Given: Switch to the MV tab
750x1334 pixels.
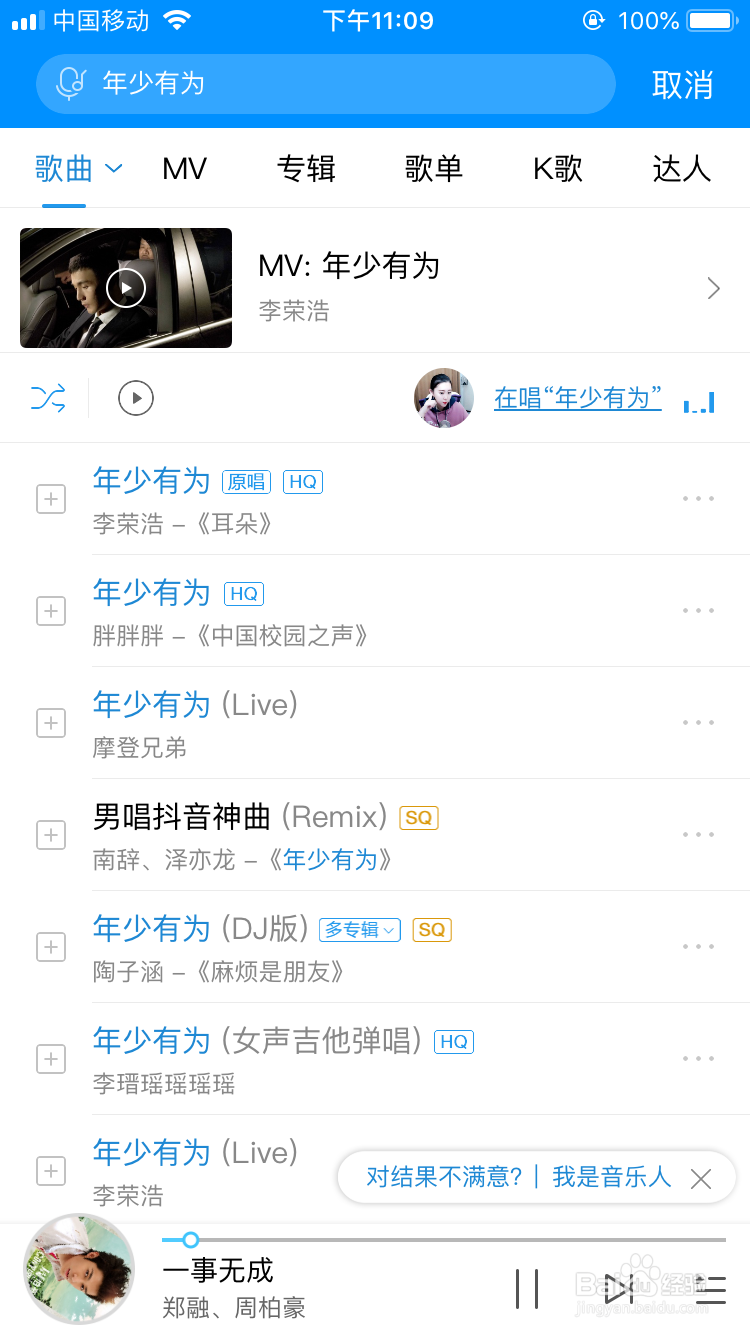Looking at the screenshot, I should click(184, 169).
